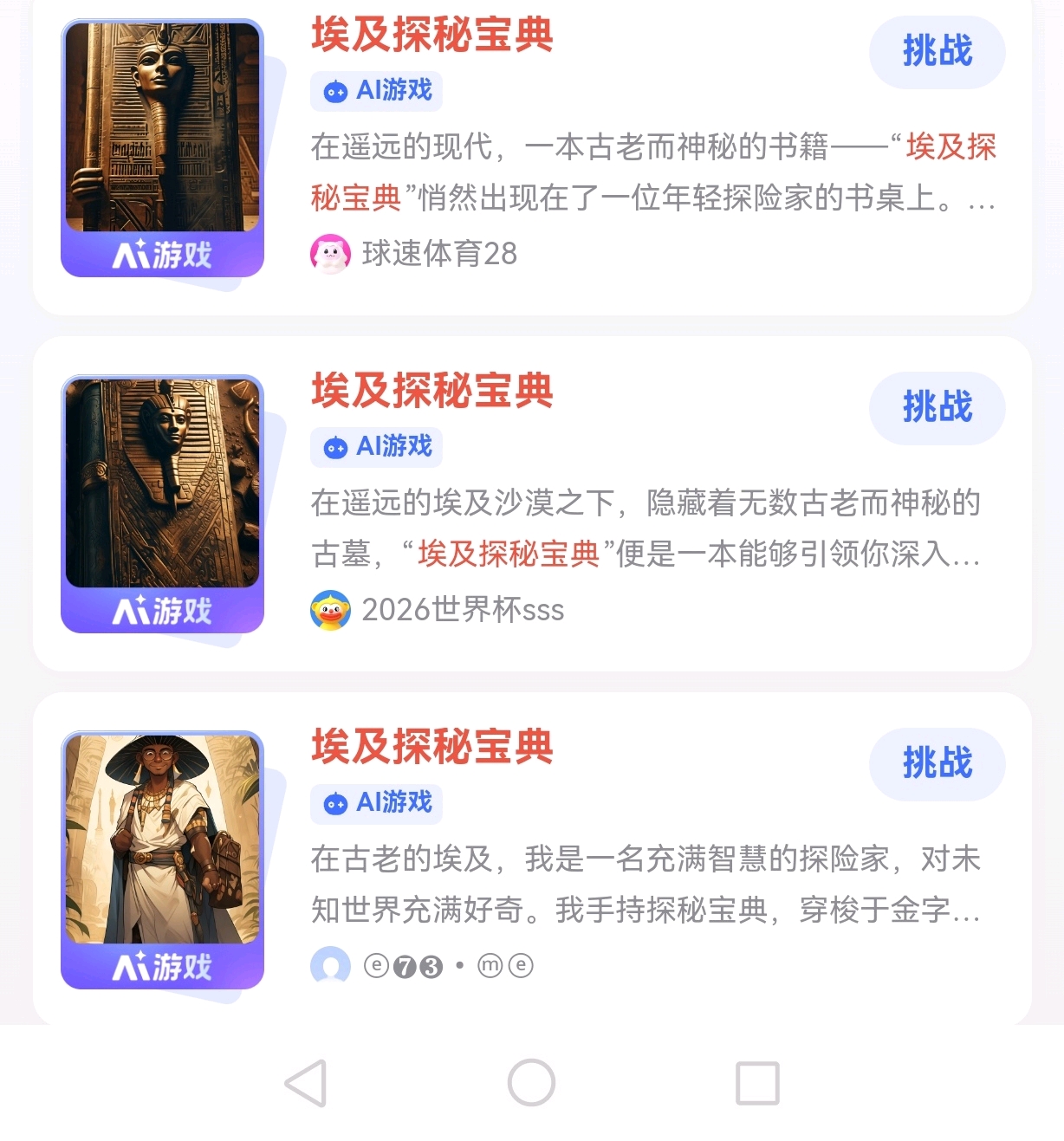Screen dimensions: 1064x1141
Task: Go back with the system back button
Action: click(x=306, y=1083)
